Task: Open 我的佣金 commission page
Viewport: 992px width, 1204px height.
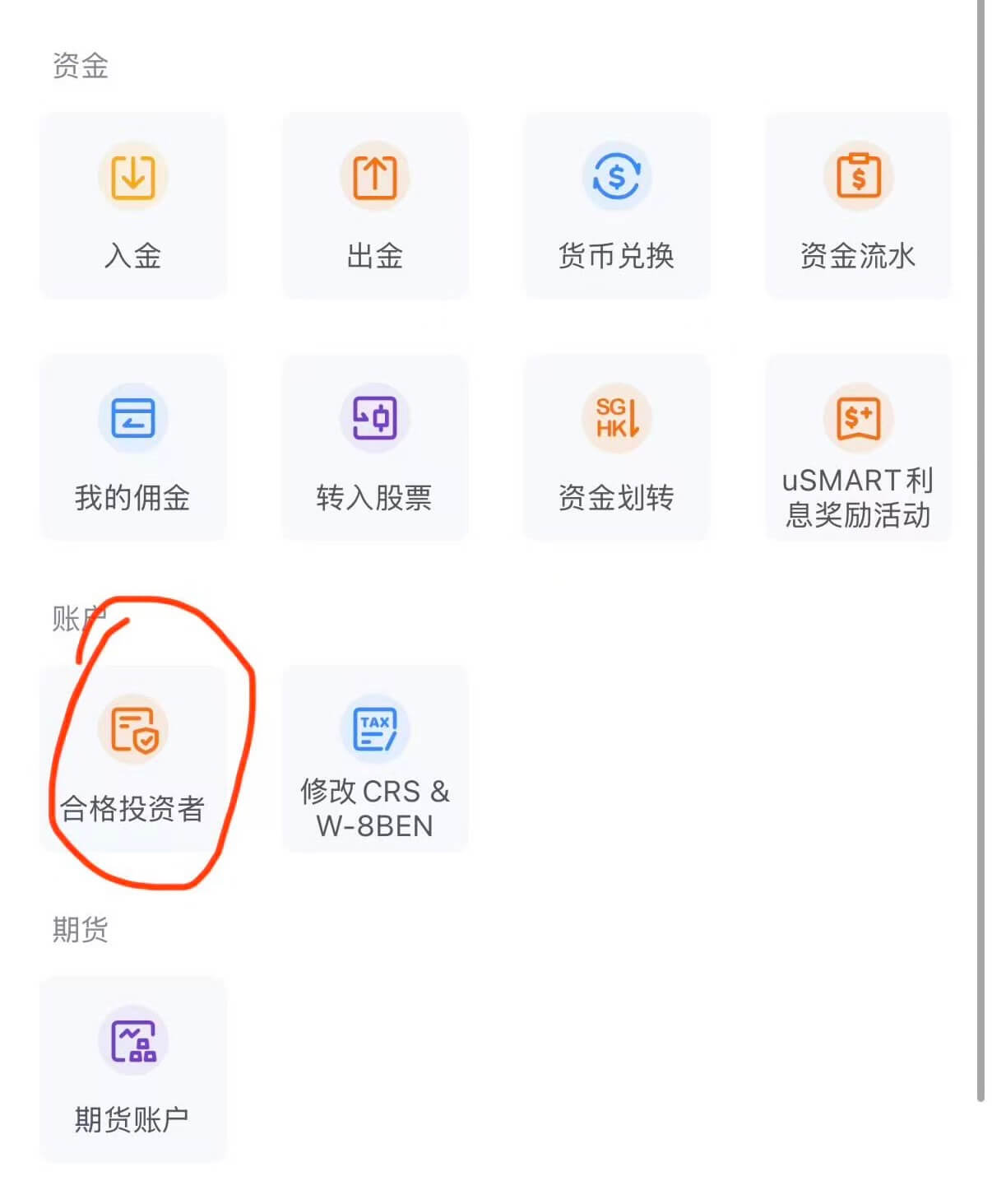Action: 132,448
